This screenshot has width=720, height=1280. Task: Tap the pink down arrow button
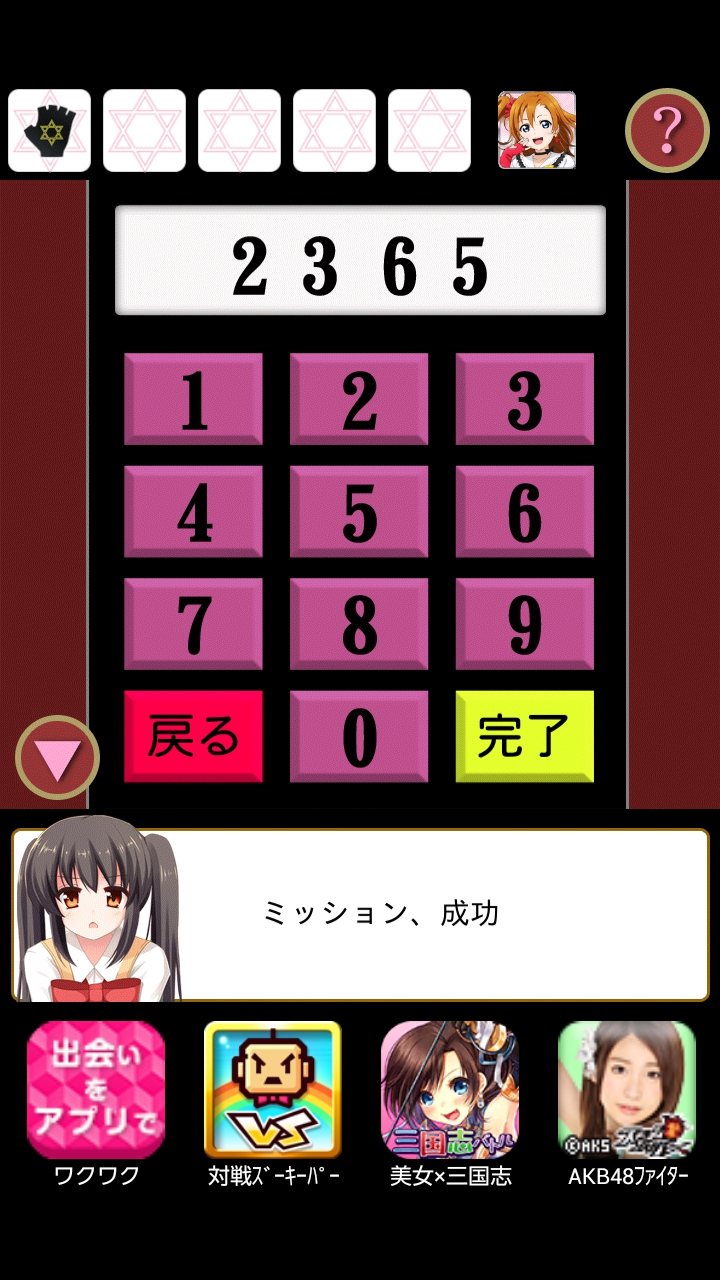tap(58, 757)
